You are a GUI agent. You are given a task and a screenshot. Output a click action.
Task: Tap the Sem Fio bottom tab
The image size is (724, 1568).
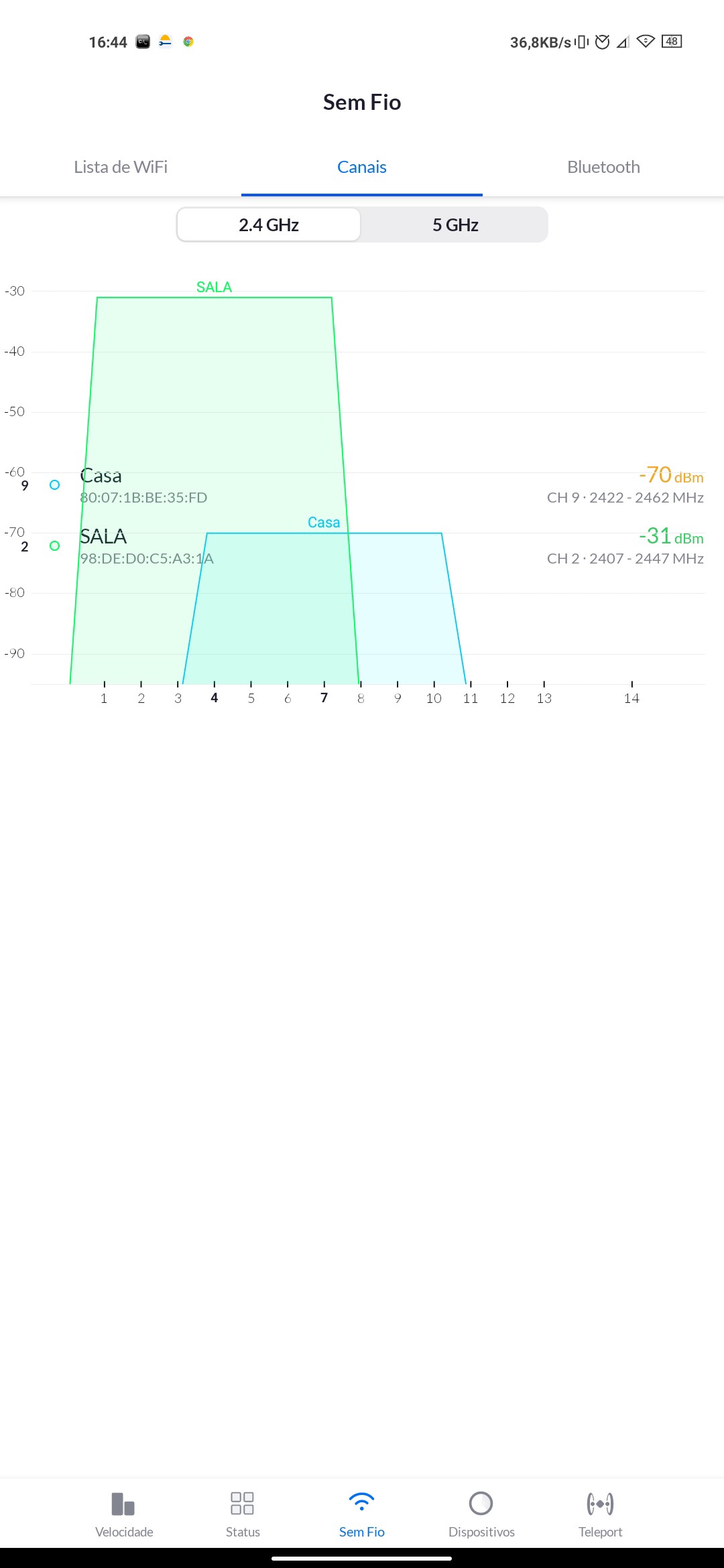coord(362,1514)
